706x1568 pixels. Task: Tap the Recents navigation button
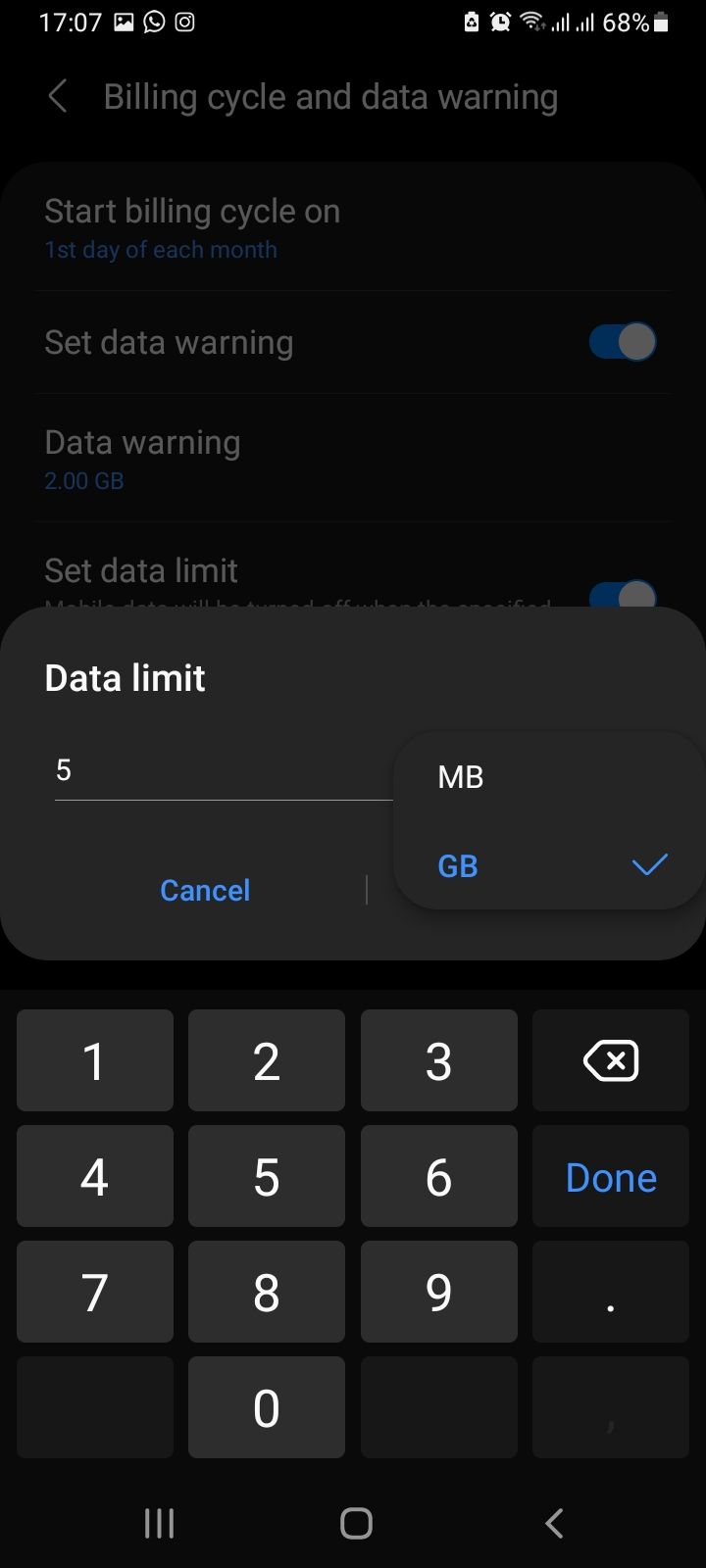[x=158, y=1523]
